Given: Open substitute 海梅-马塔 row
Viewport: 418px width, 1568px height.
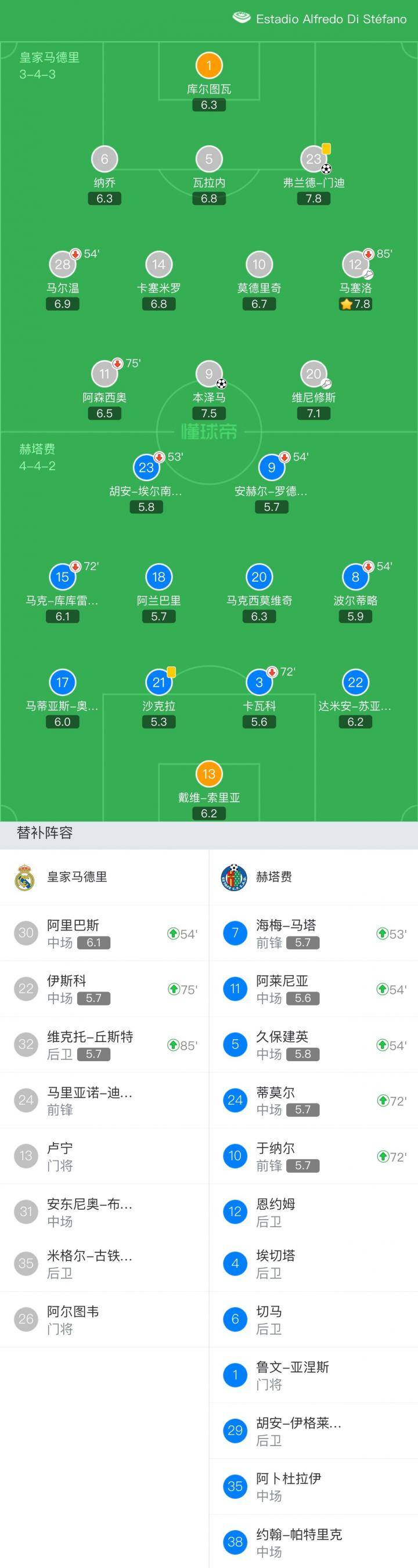Looking at the screenshot, I should pos(313,933).
